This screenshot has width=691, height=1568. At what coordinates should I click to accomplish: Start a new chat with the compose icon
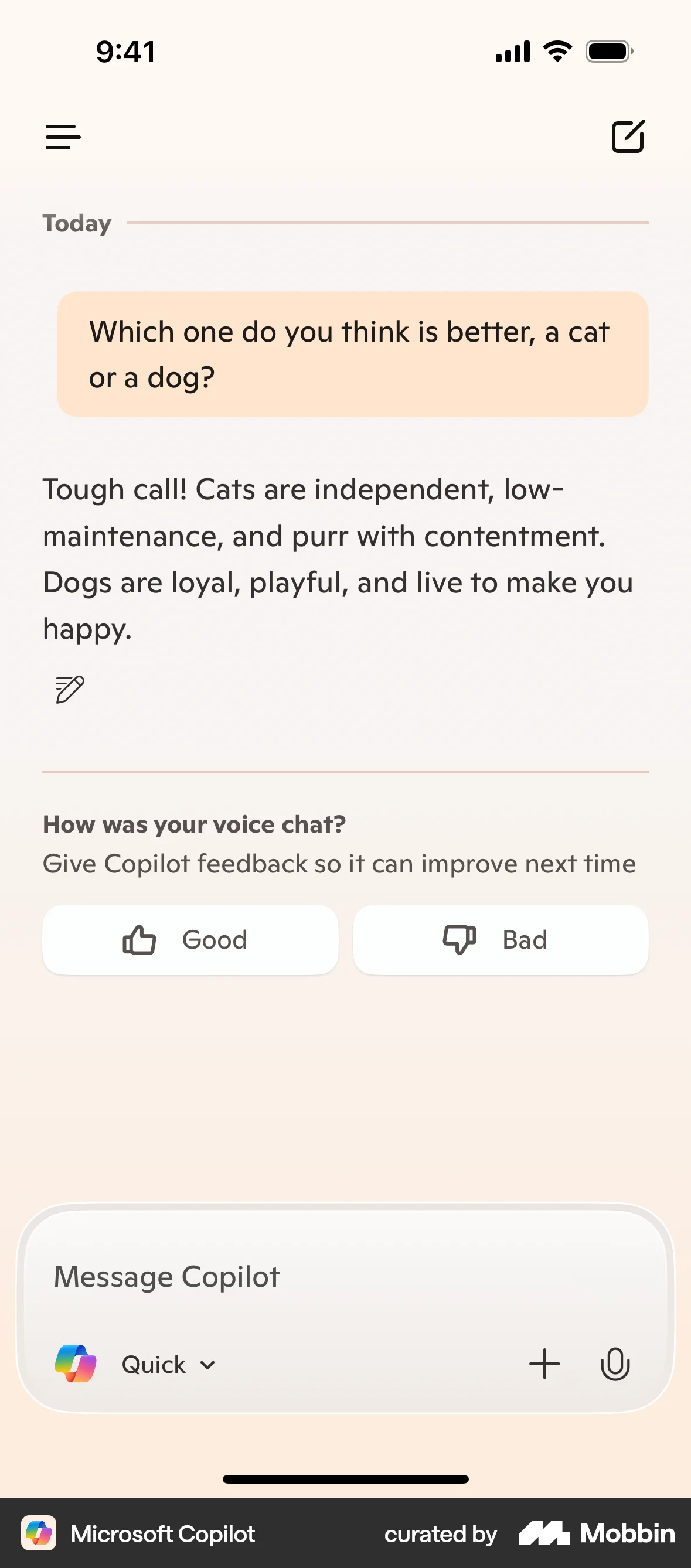628,137
